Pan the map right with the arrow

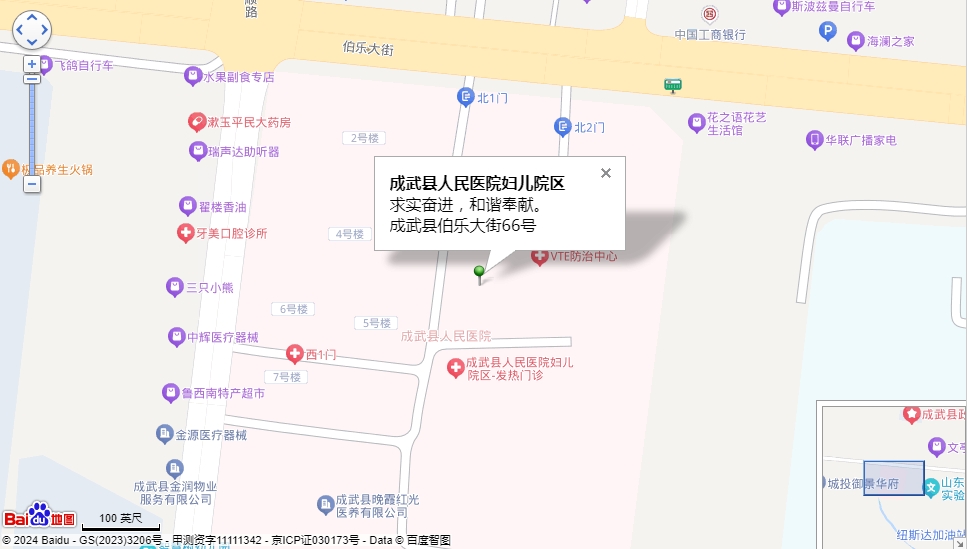click(x=45, y=30)
